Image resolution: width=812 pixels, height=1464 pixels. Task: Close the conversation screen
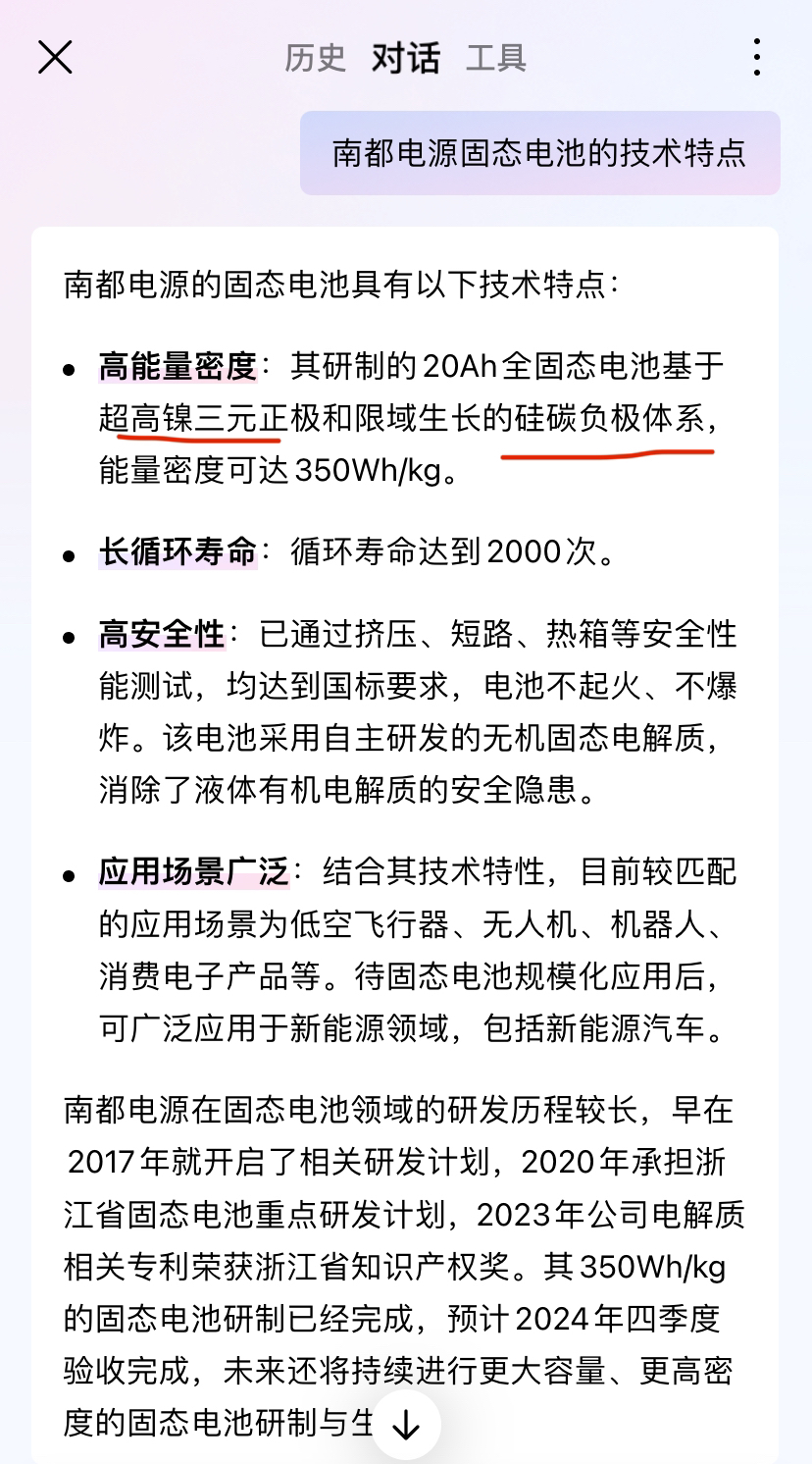[55, 58]
